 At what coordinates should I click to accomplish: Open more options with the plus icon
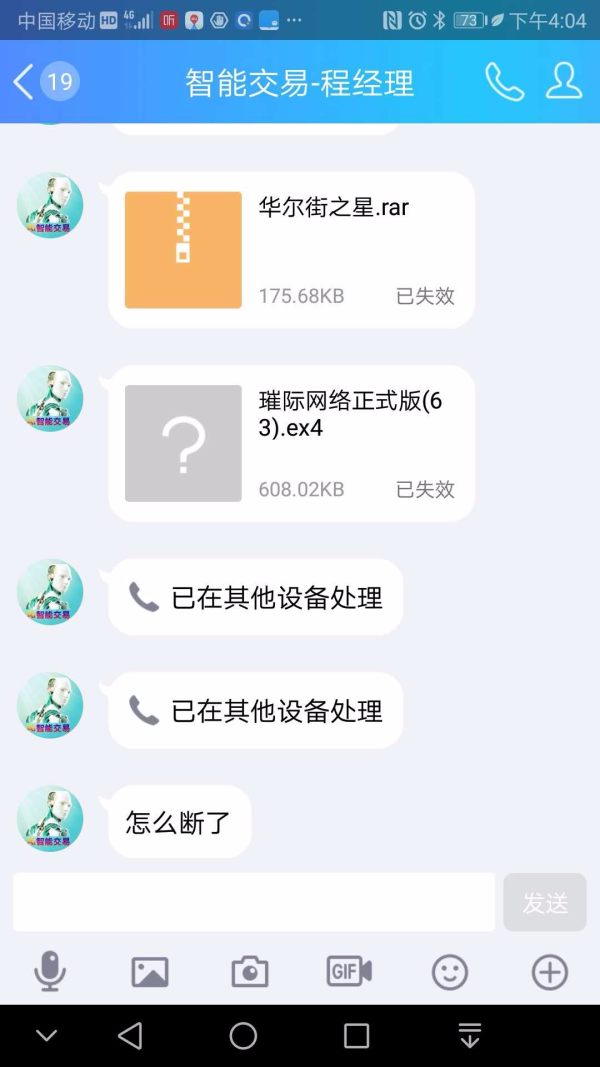549,971
